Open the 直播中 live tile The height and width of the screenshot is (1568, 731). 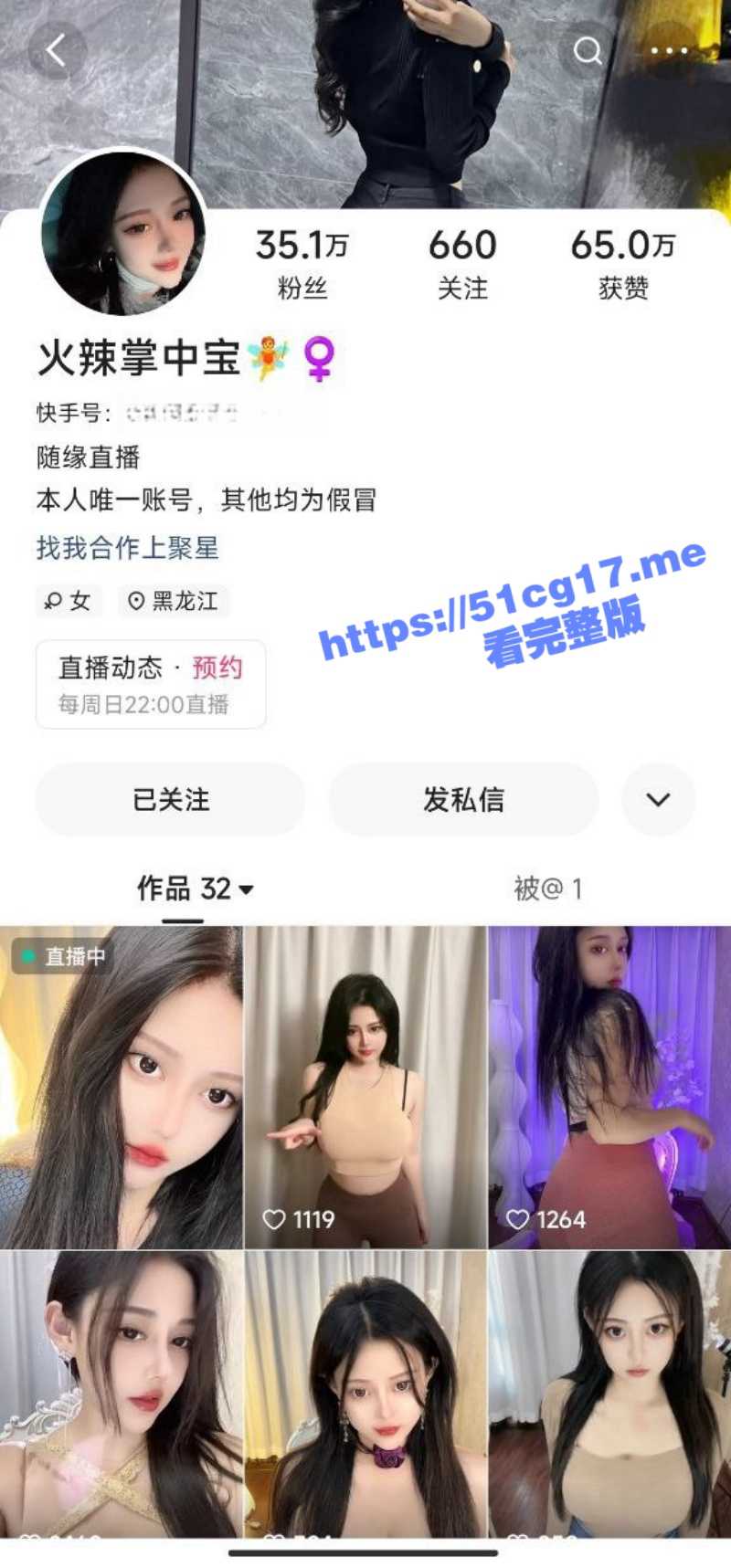tap(122, 1087)
